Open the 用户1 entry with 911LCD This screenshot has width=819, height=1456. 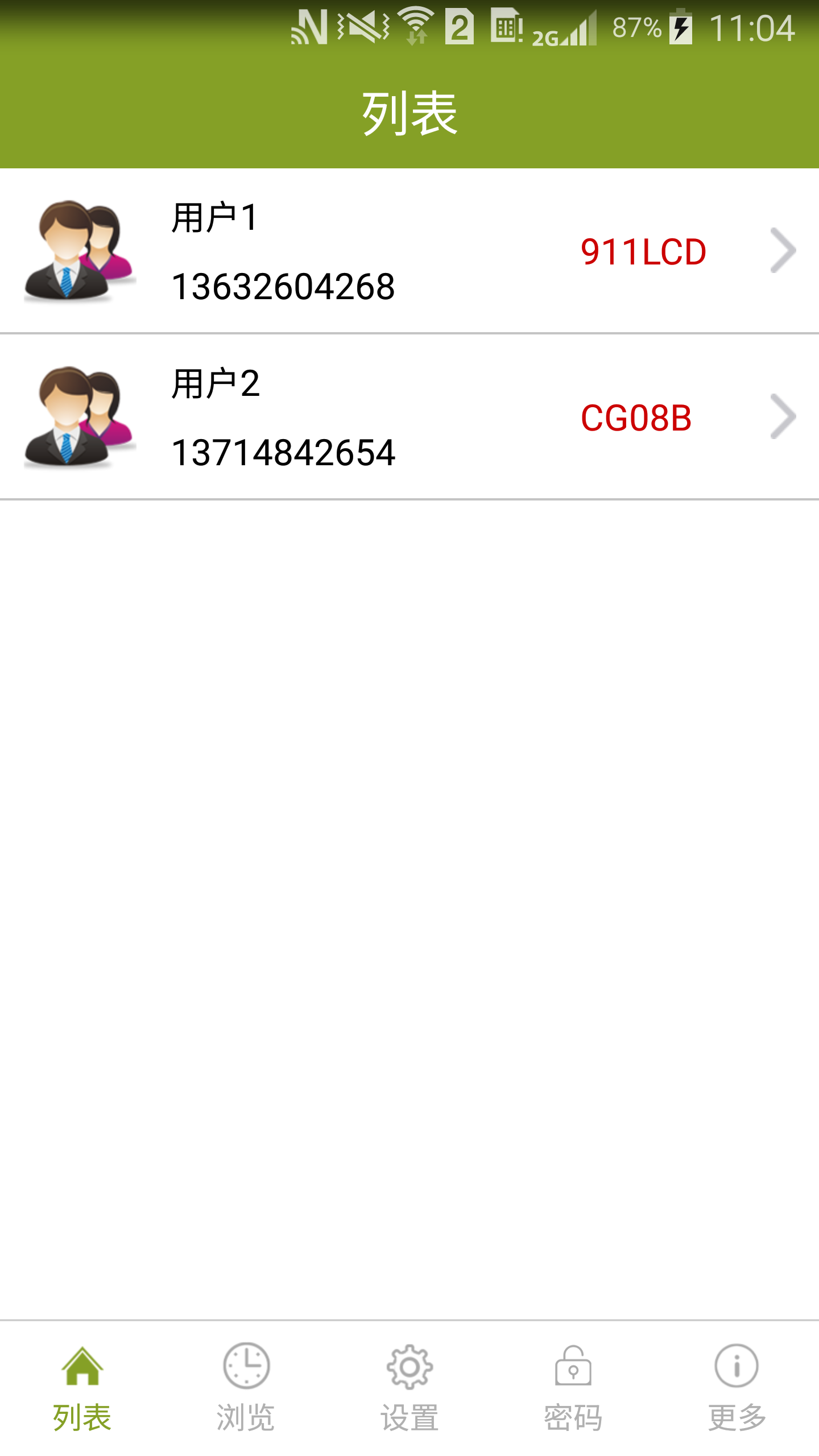pos(409,251)
